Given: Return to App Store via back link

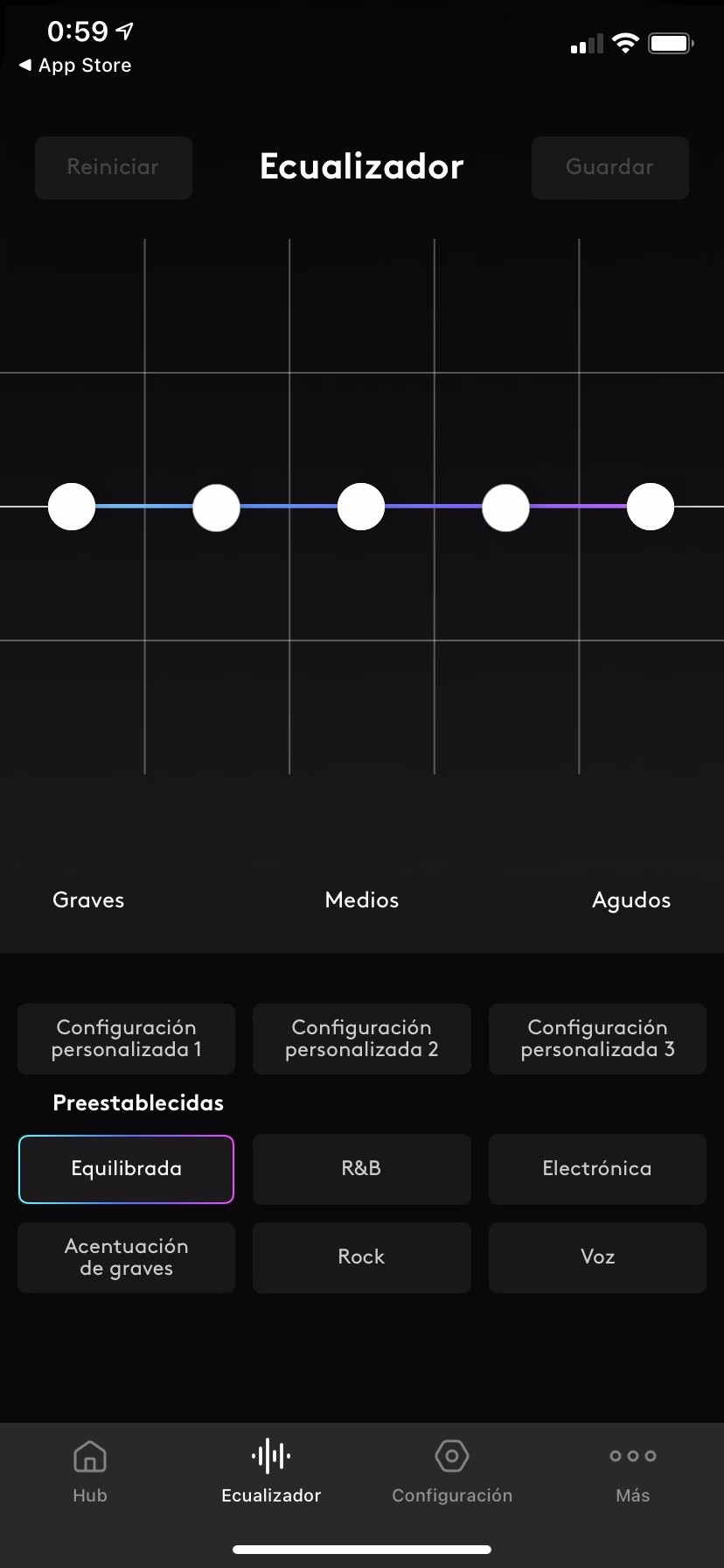Looking at the screenshot, I should coord(75,66).
